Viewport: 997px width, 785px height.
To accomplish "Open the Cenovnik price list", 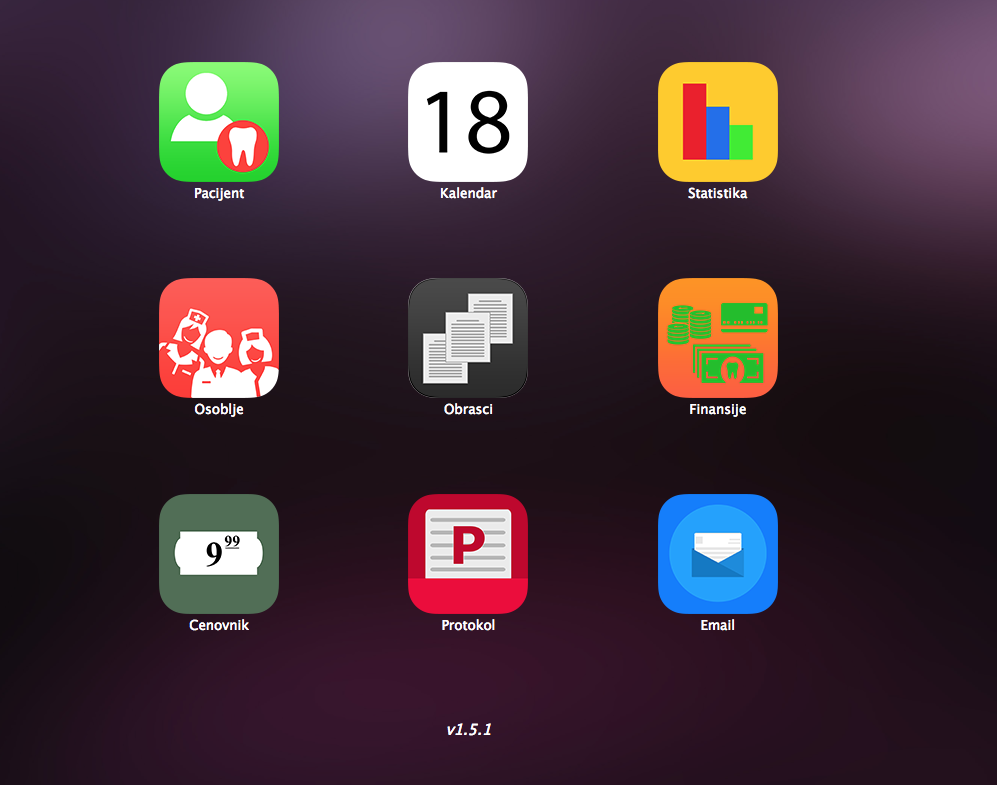I will pos(219,553).
